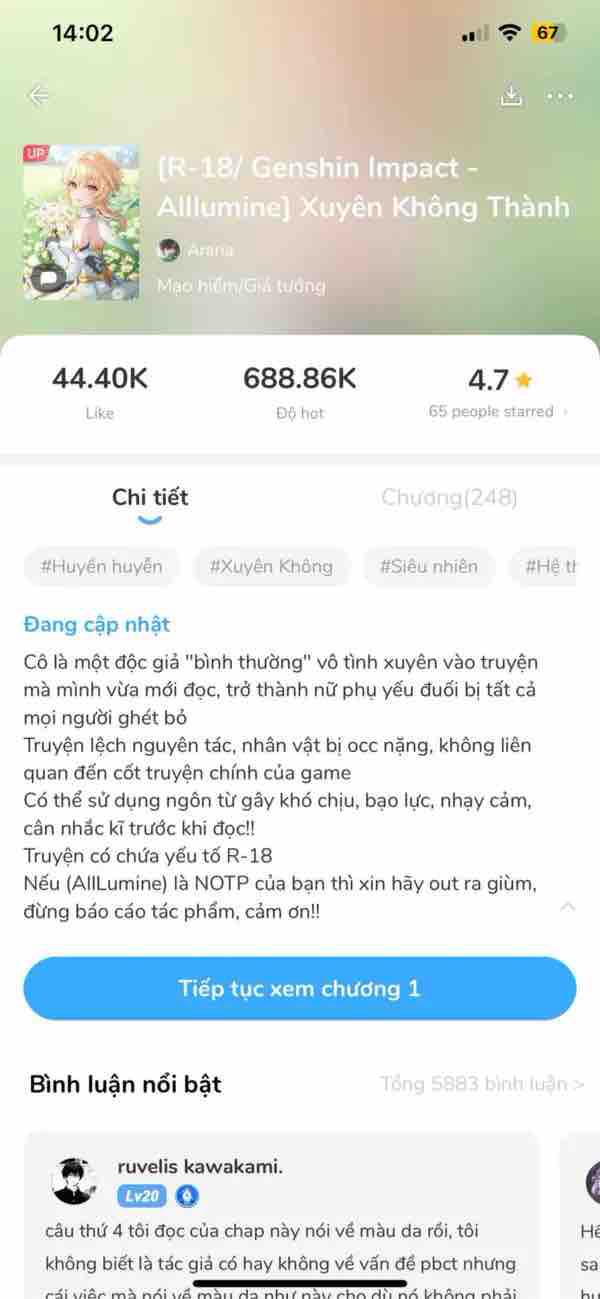The height and width of the screenshot is (1299, 600).
Task: Continue reading with Tiếp tục xem chương 1
Action: click(x=300, y=988)
